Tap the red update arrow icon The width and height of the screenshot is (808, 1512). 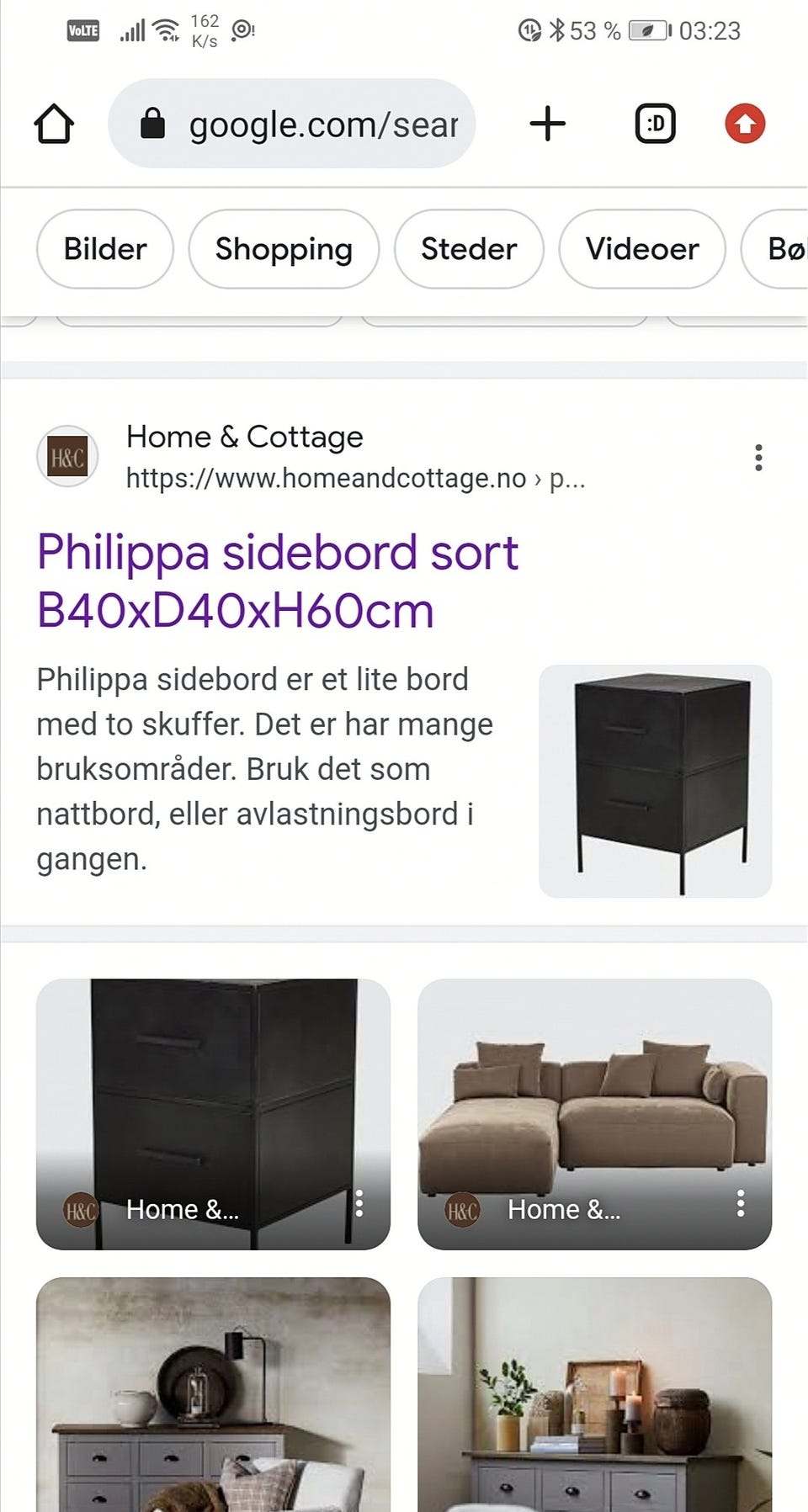pos(744,123)
